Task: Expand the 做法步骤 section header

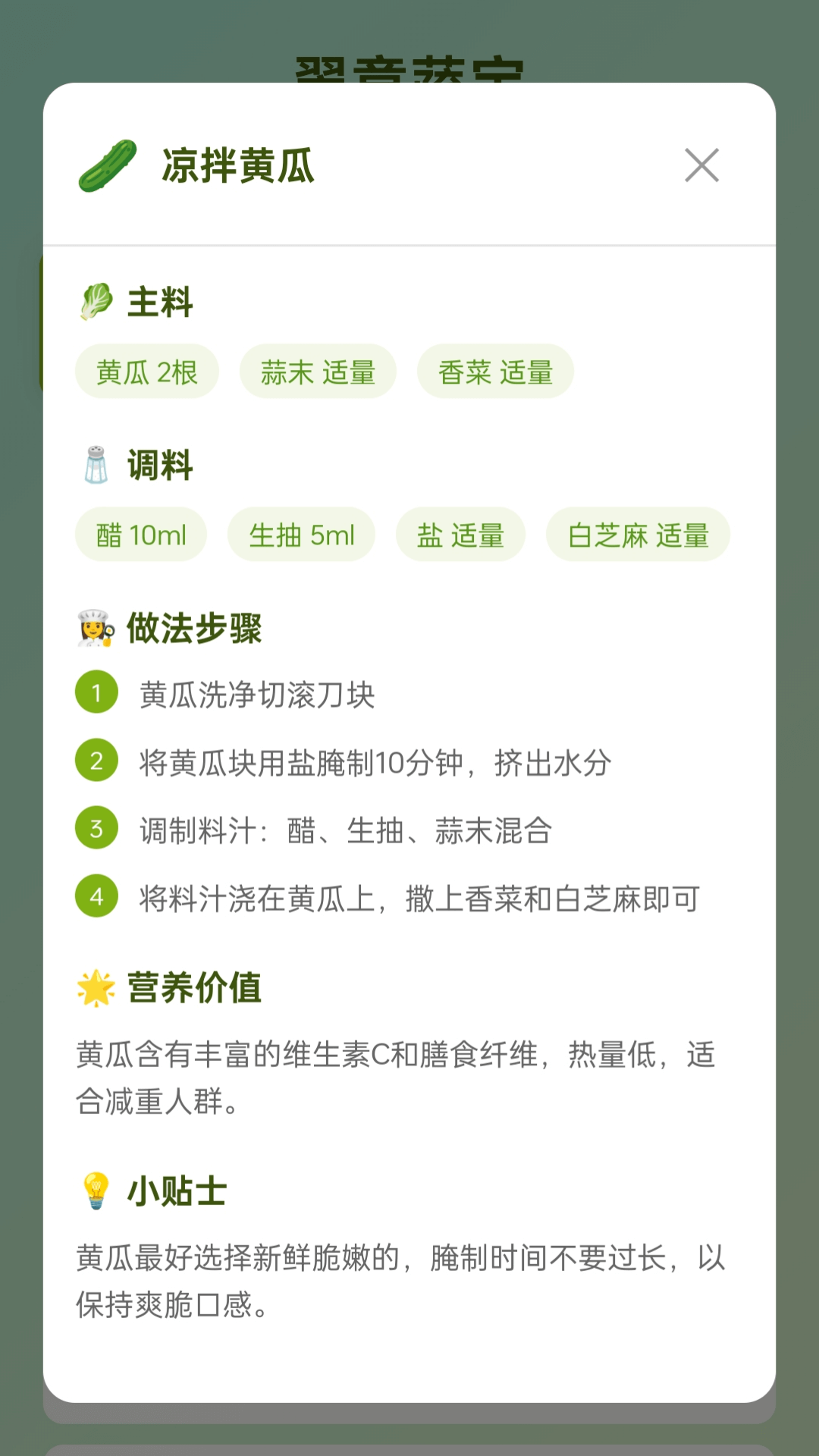Action: coord(196,628)
